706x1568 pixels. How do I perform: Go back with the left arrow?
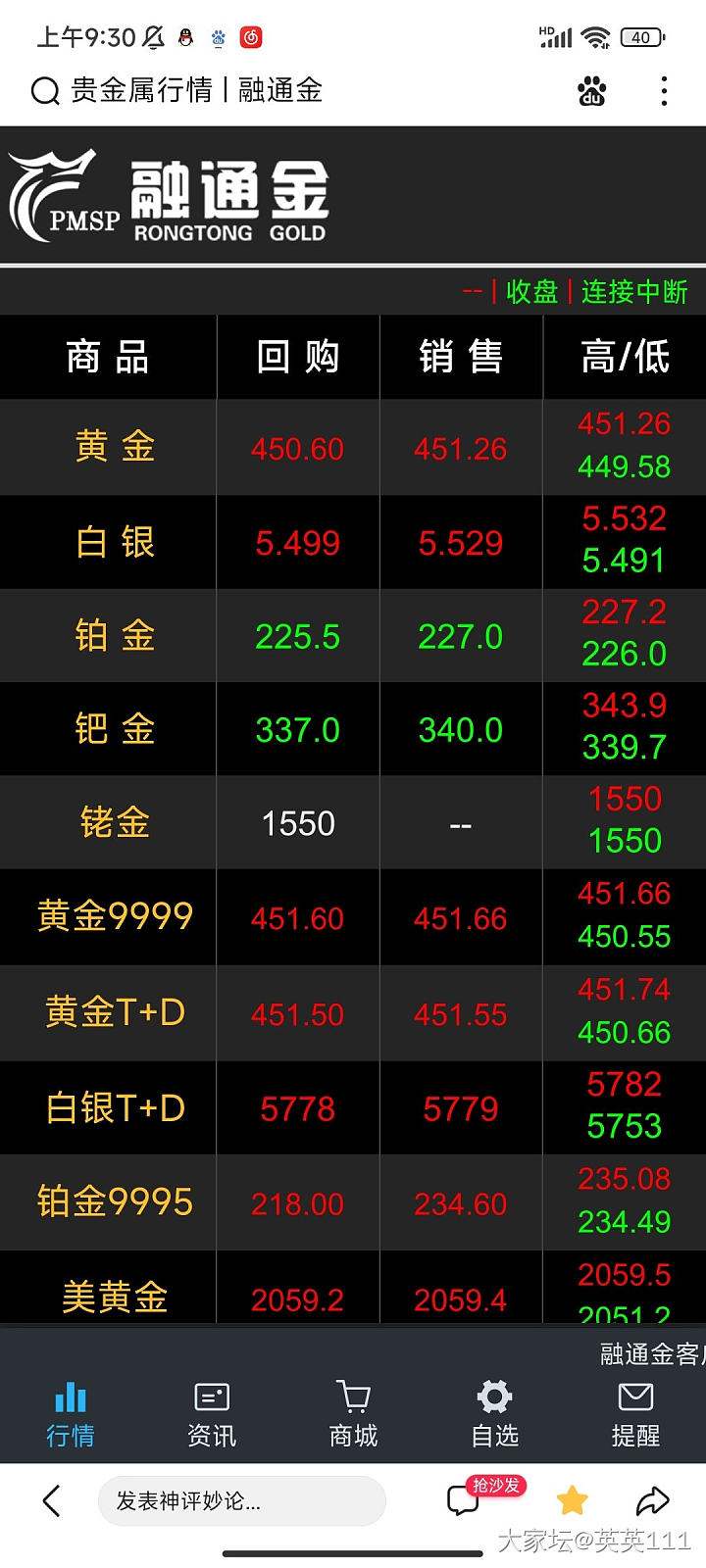[52, 1500]
